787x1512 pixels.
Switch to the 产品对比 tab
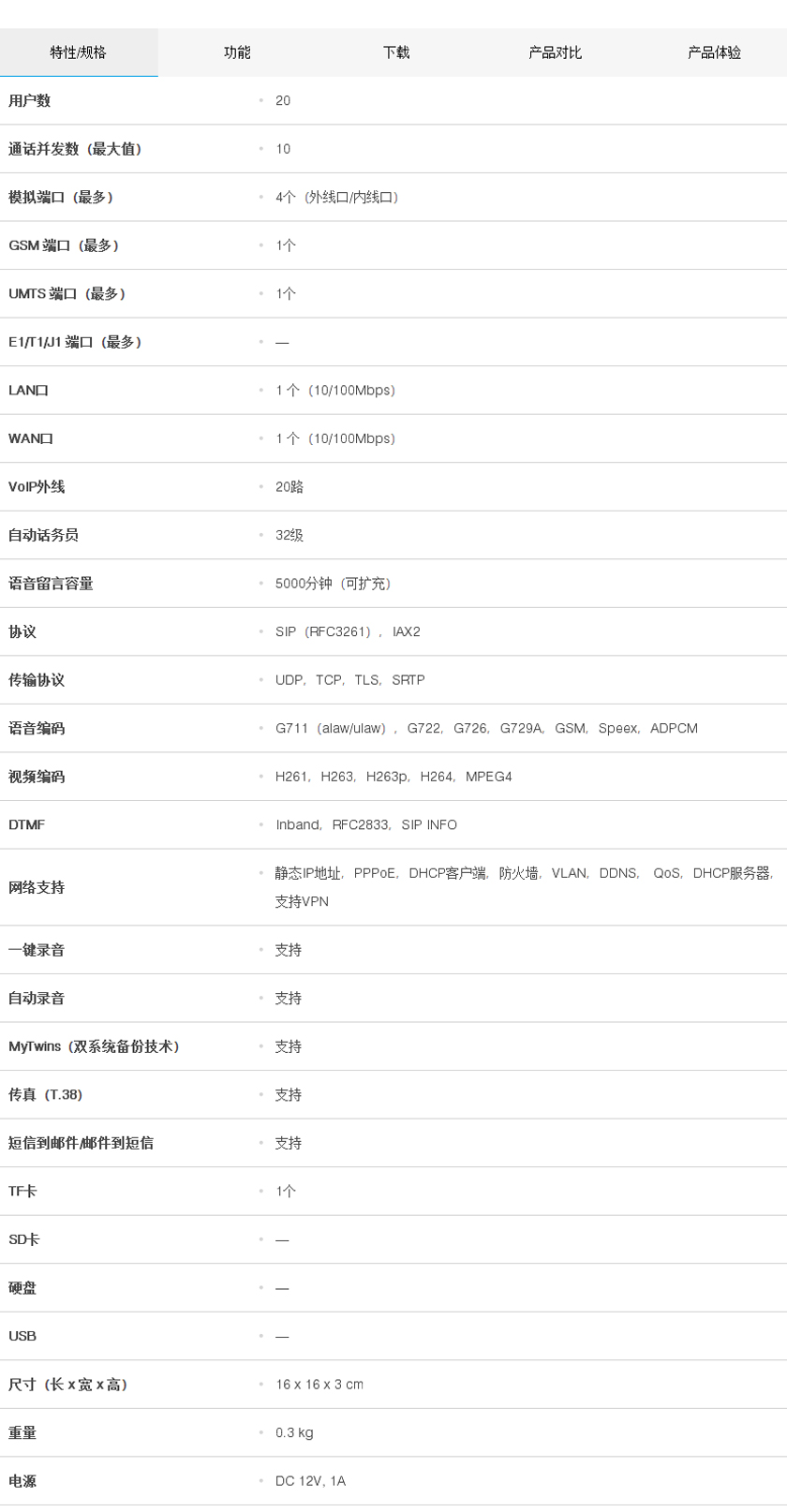[x=555, y=52]
